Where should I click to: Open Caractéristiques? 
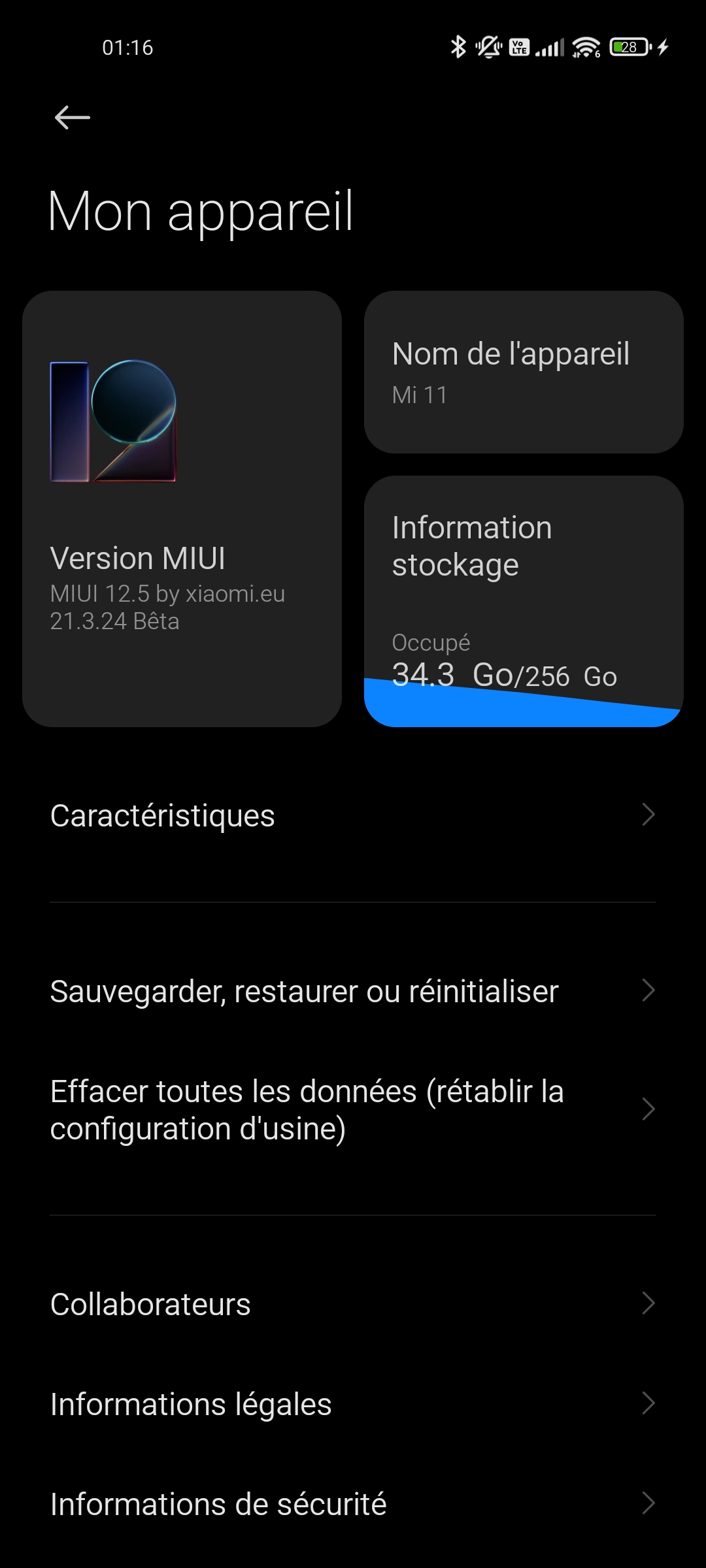(x=353, y=815)
